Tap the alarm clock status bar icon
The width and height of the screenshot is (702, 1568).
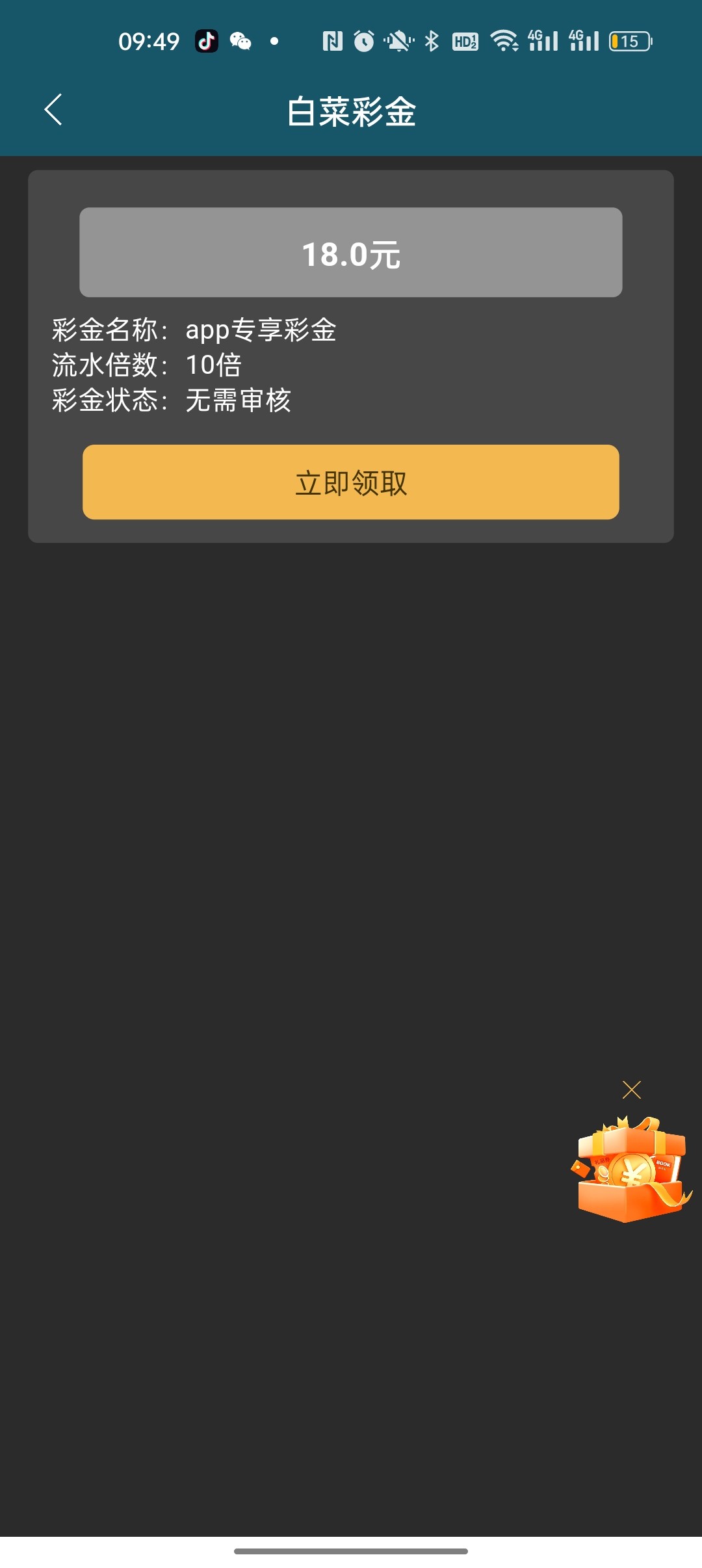[363, 40]
